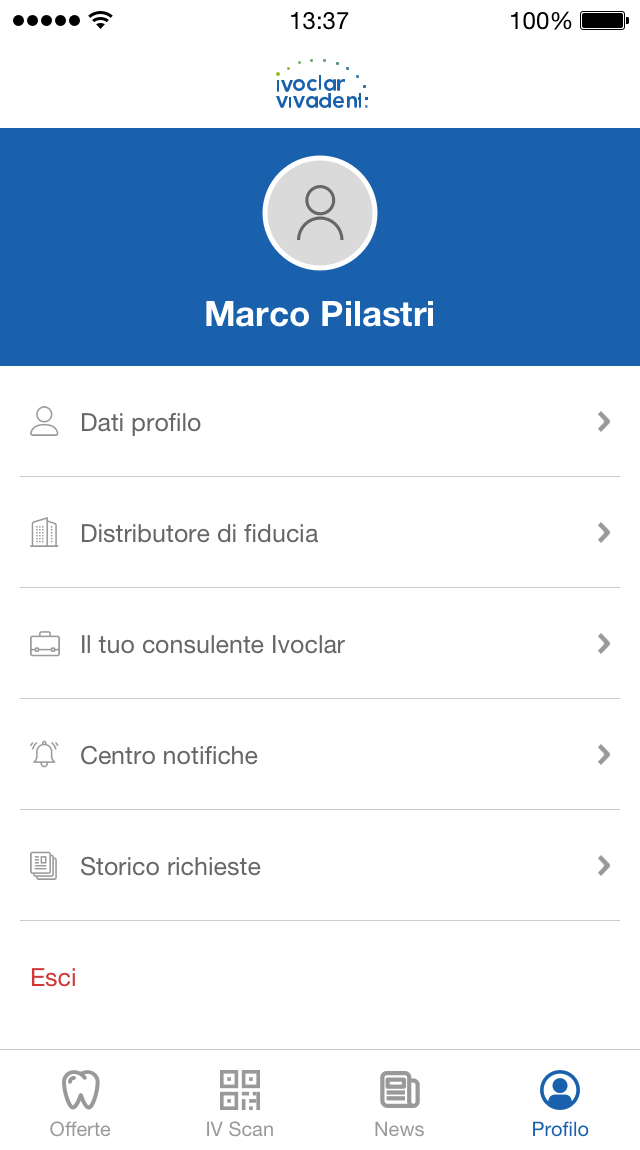The width and height of the screenshot is (640, 1150).
Task: Open Distributore di fiducia row
Action: pos(320,533)
